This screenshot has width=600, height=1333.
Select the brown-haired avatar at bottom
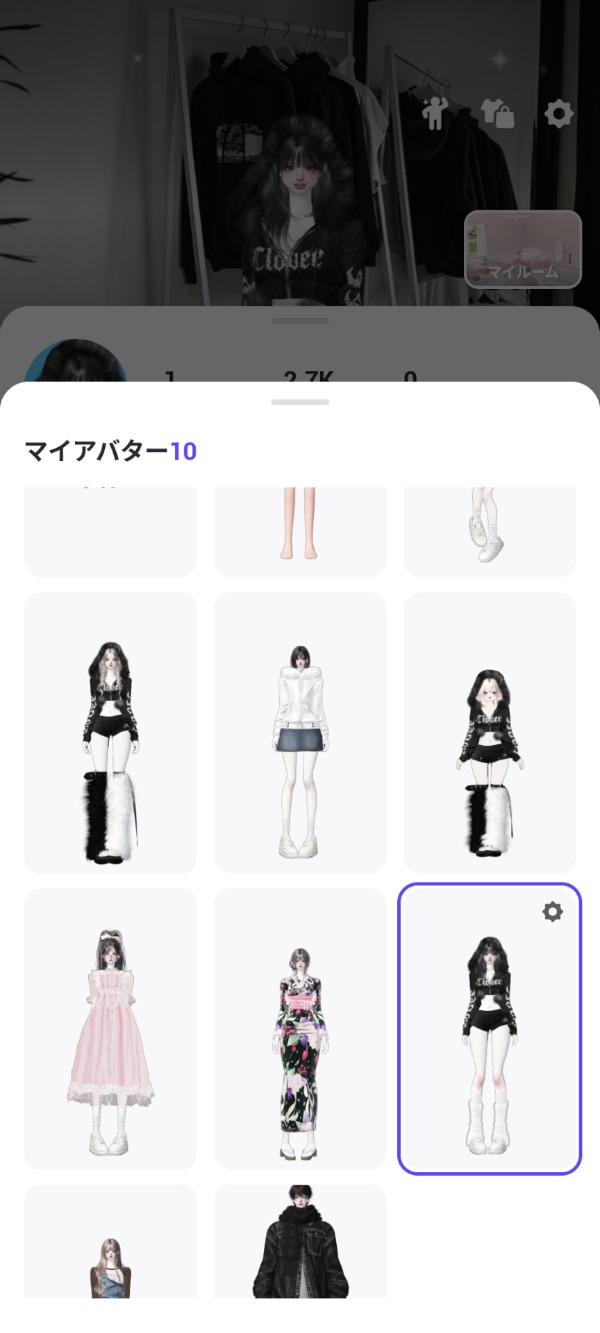110,1242
